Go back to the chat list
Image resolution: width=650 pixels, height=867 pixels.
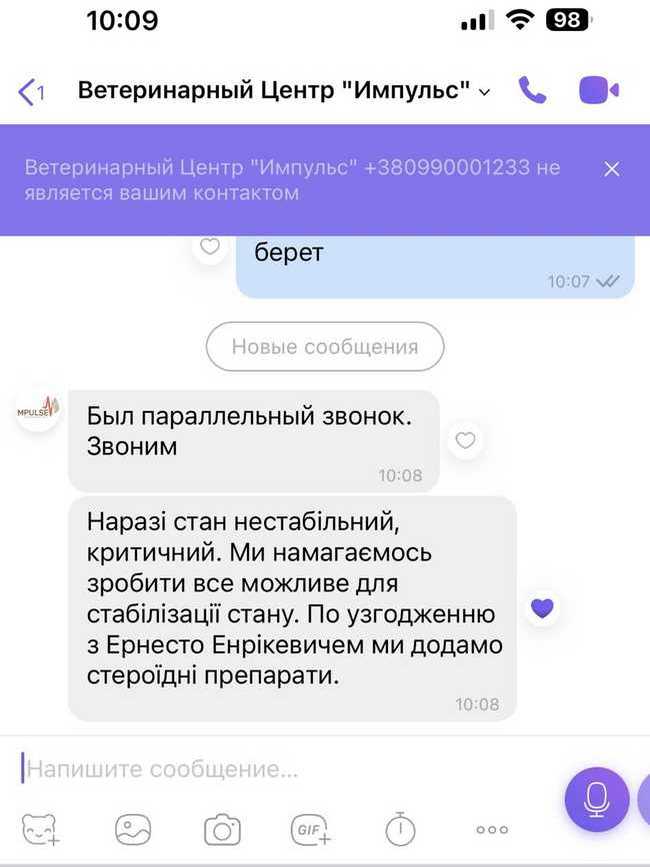coord(30,92)
